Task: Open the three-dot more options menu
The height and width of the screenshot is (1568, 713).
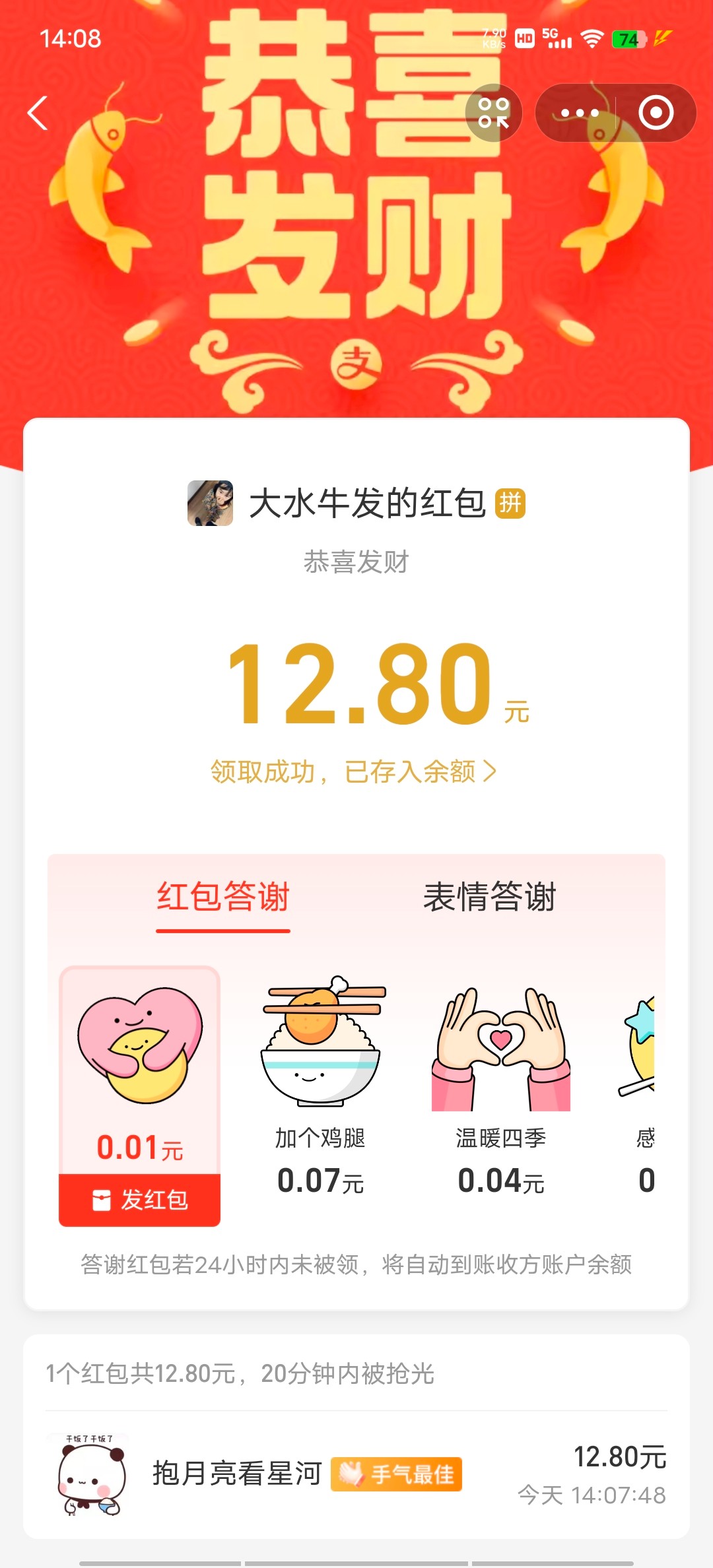Action: click(579, 113)
